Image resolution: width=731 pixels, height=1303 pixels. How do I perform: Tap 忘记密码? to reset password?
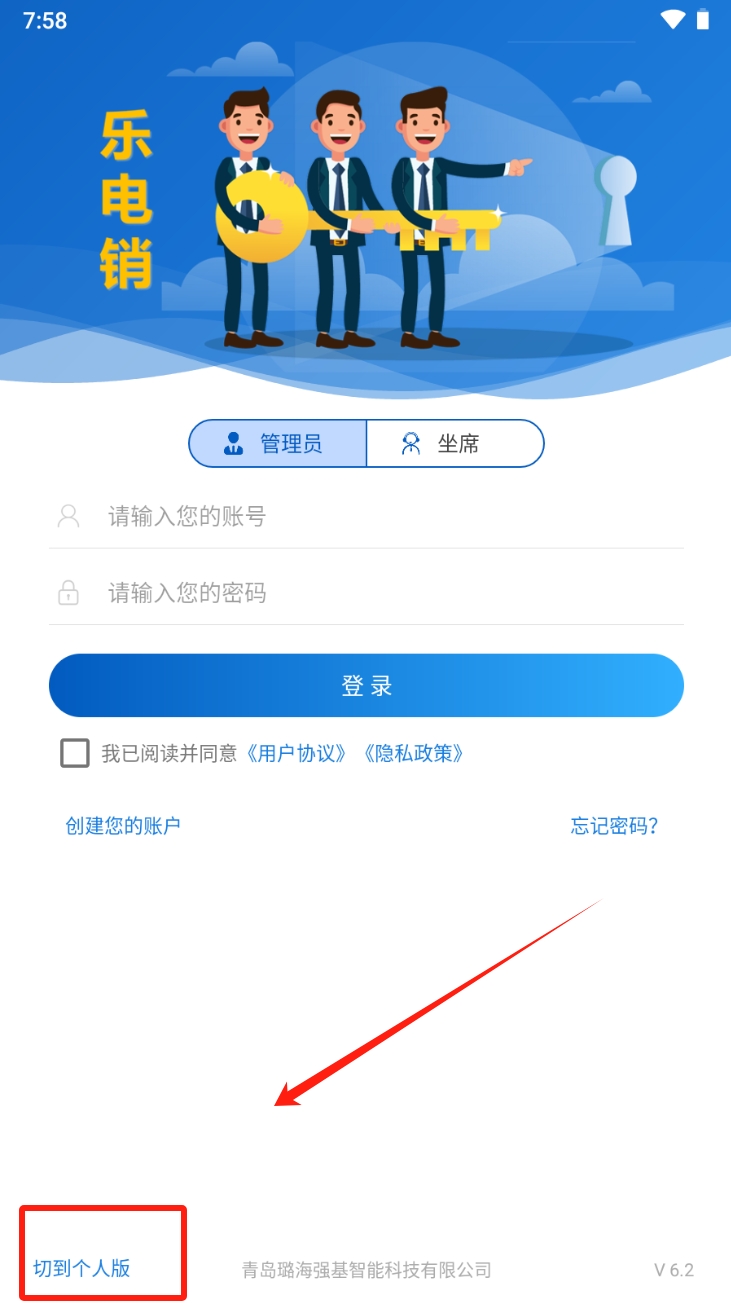[x=614, y=826]
